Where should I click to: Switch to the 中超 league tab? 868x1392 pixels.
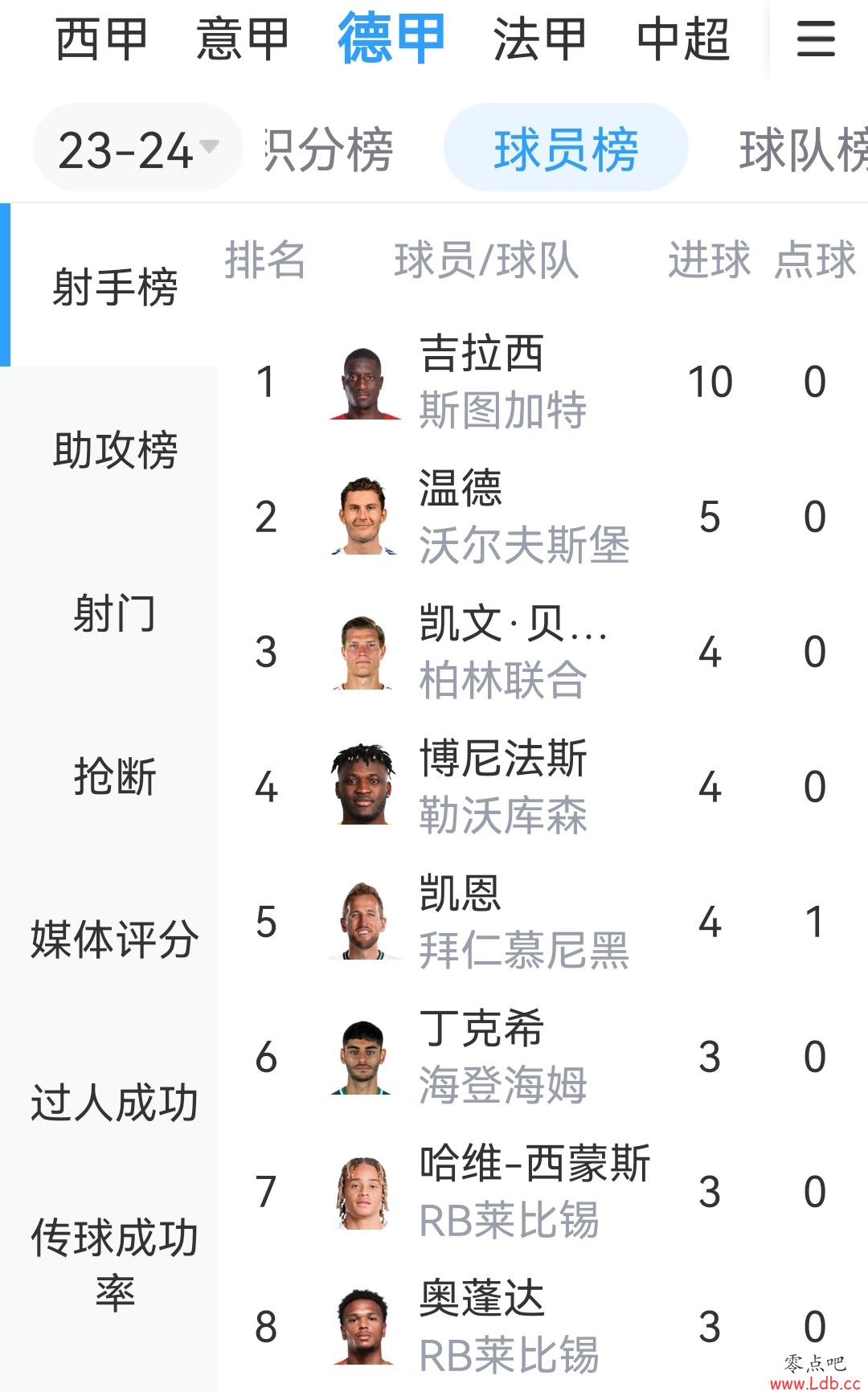(683, 39)
